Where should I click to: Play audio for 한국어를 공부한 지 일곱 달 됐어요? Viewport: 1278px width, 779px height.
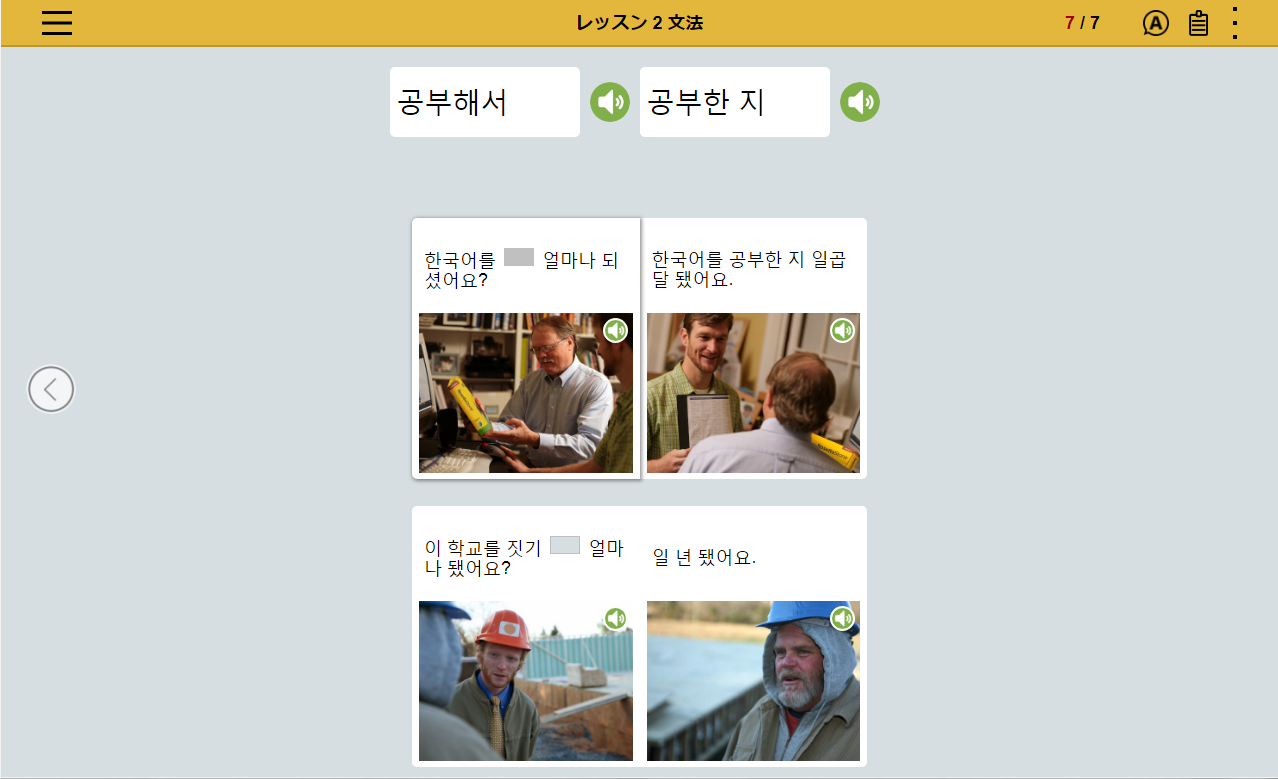[x=843, y=331]
